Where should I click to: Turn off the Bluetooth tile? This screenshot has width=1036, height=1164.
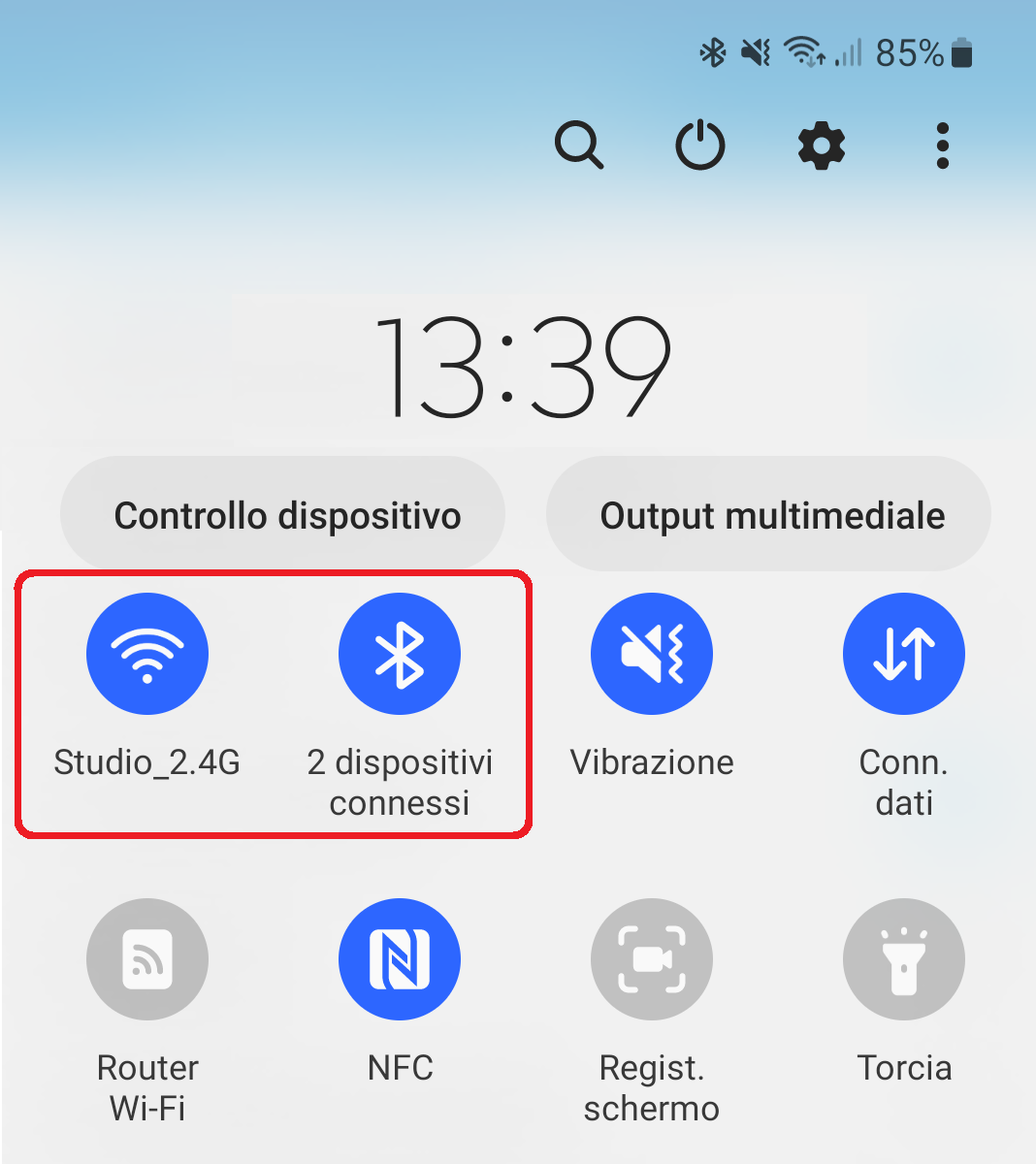pyautogui.click(x=400, y=653)
